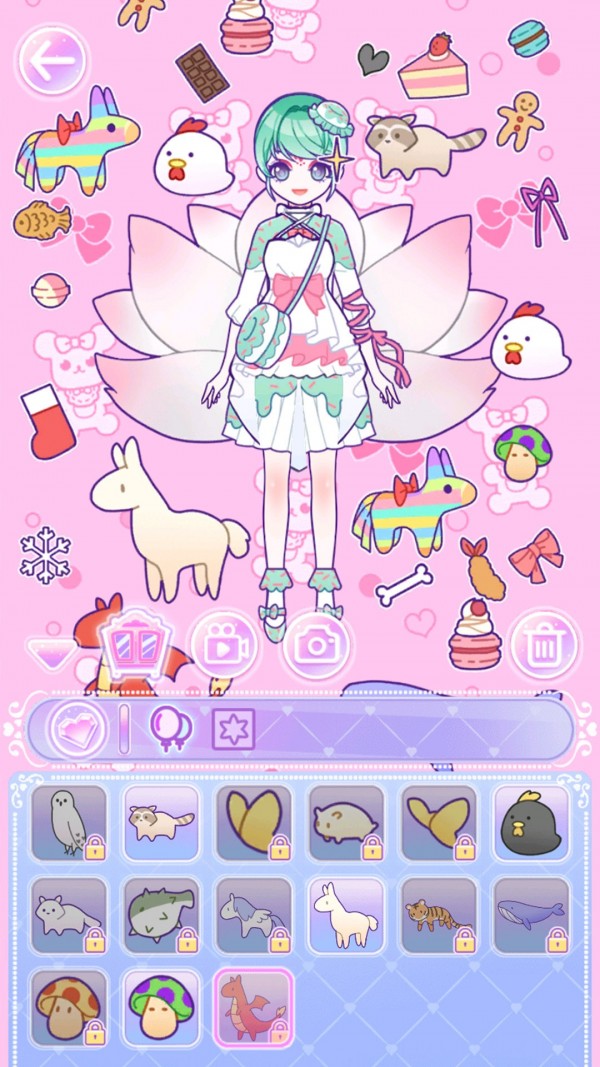Select the locked red dragon sticker
The width and height of the screenshot is (600, 1067).
click(x=254, y=1008)
